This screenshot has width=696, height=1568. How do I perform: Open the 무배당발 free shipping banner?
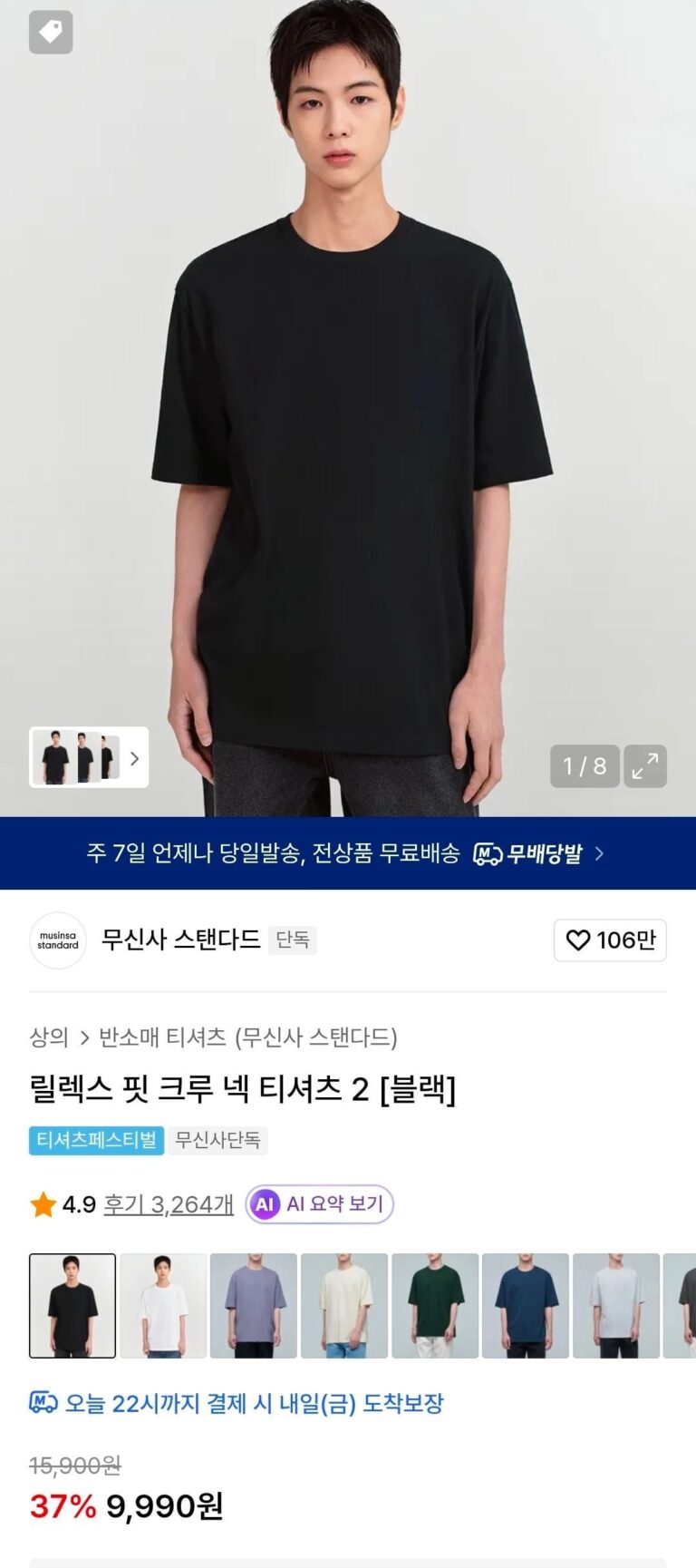tap(348, 853)
